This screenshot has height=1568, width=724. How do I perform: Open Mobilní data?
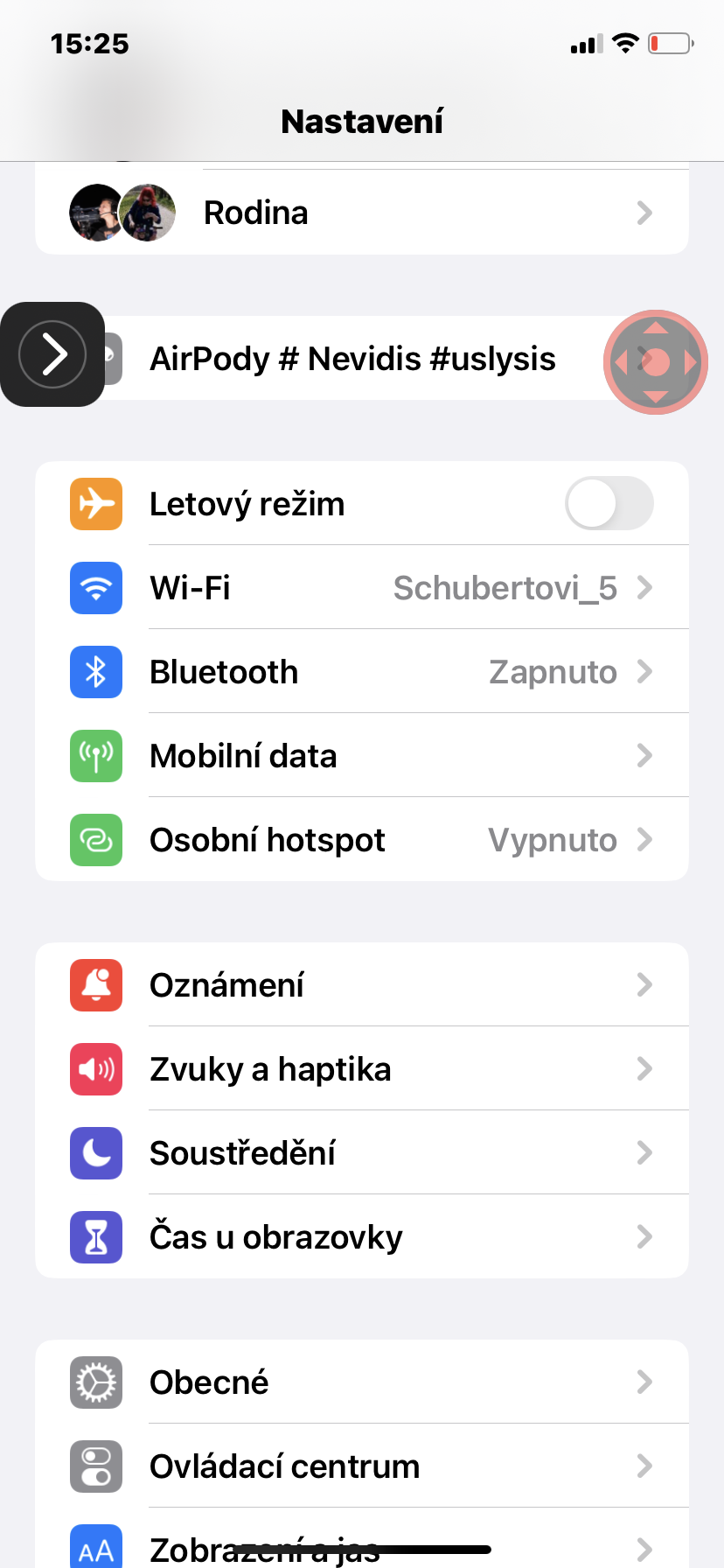[x=362, y=755]
